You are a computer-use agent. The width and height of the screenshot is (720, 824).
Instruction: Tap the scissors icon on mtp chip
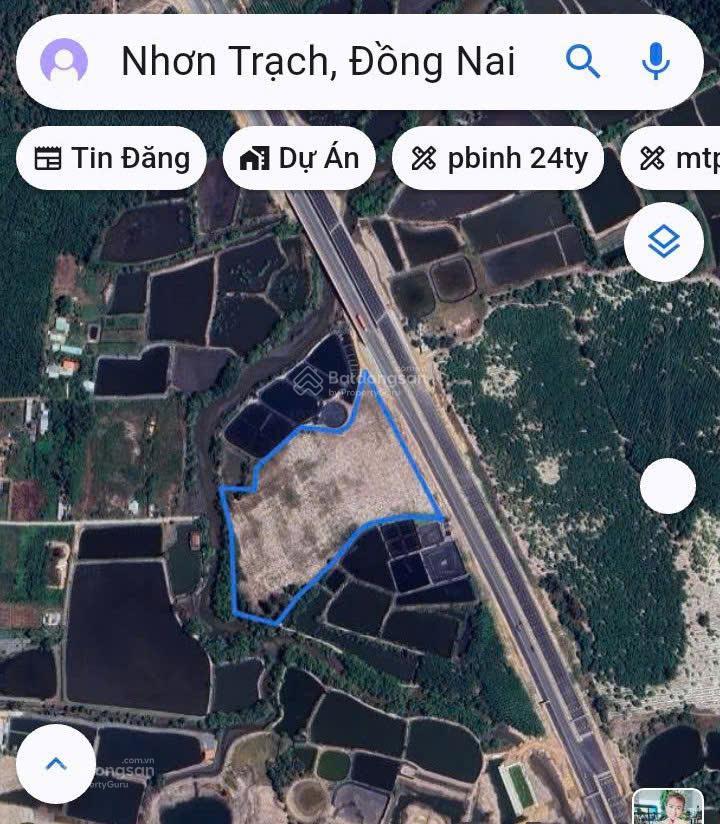(x=651, y=156)
